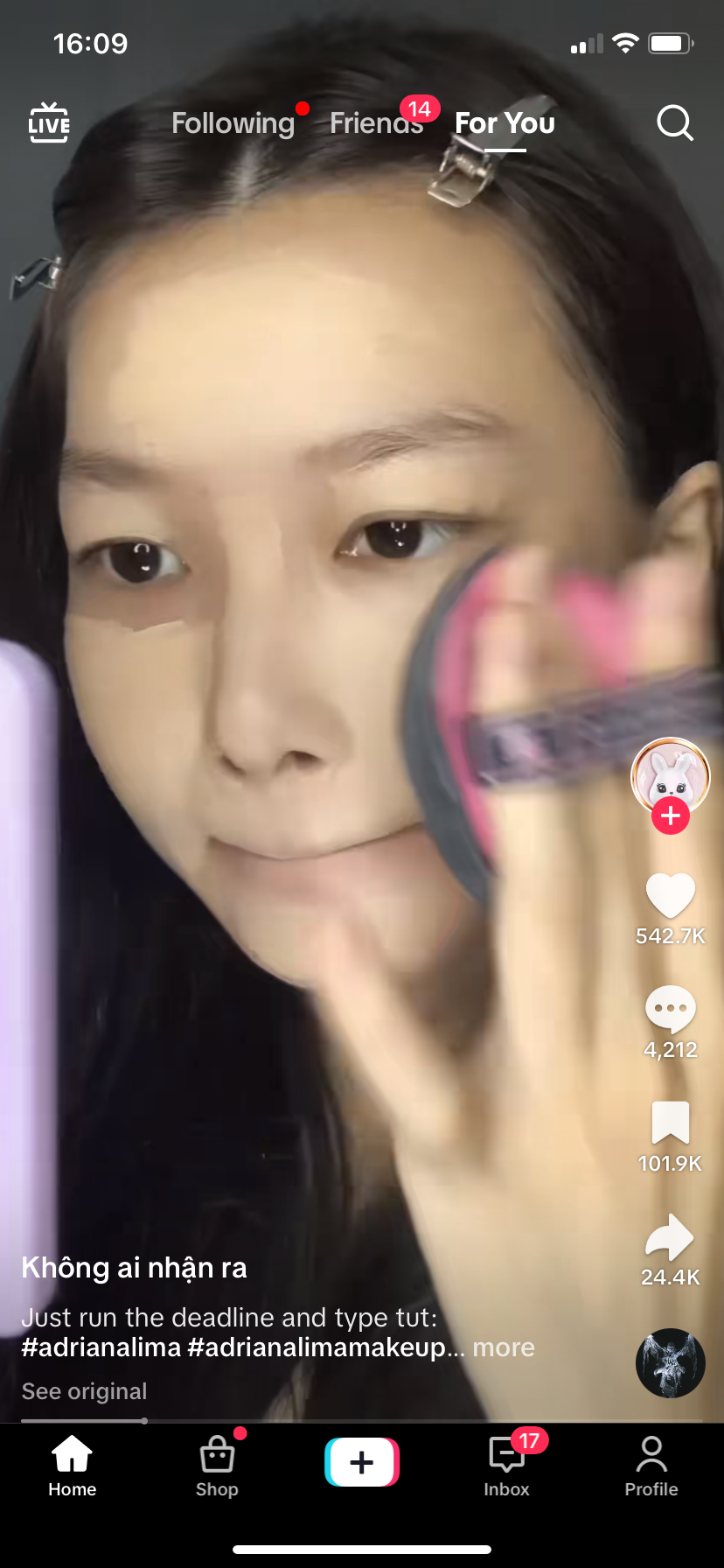The height and width of the screenshot is (1568, 724).
Task: Share this video with the arrow
Action: 670,1237
